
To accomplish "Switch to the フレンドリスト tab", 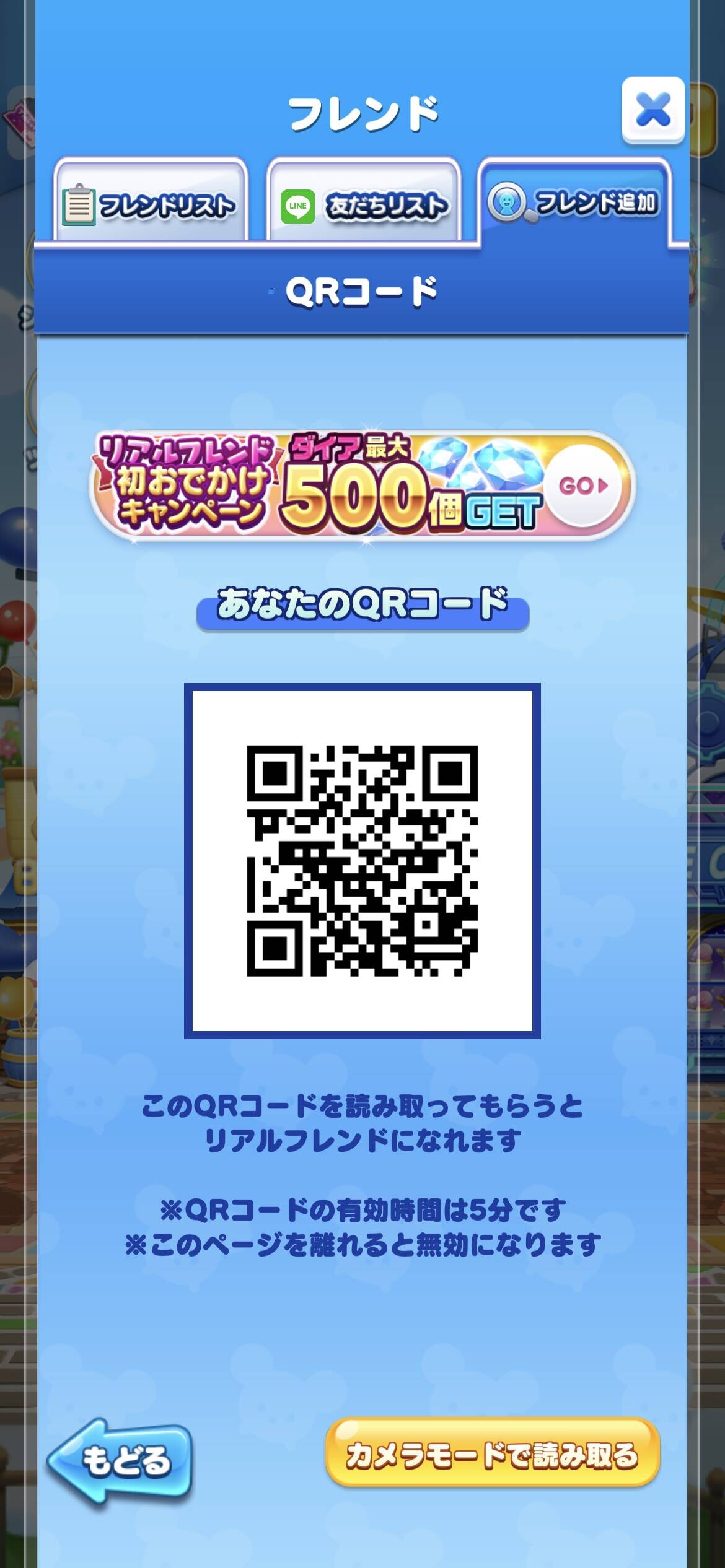I will pos(151,201).
